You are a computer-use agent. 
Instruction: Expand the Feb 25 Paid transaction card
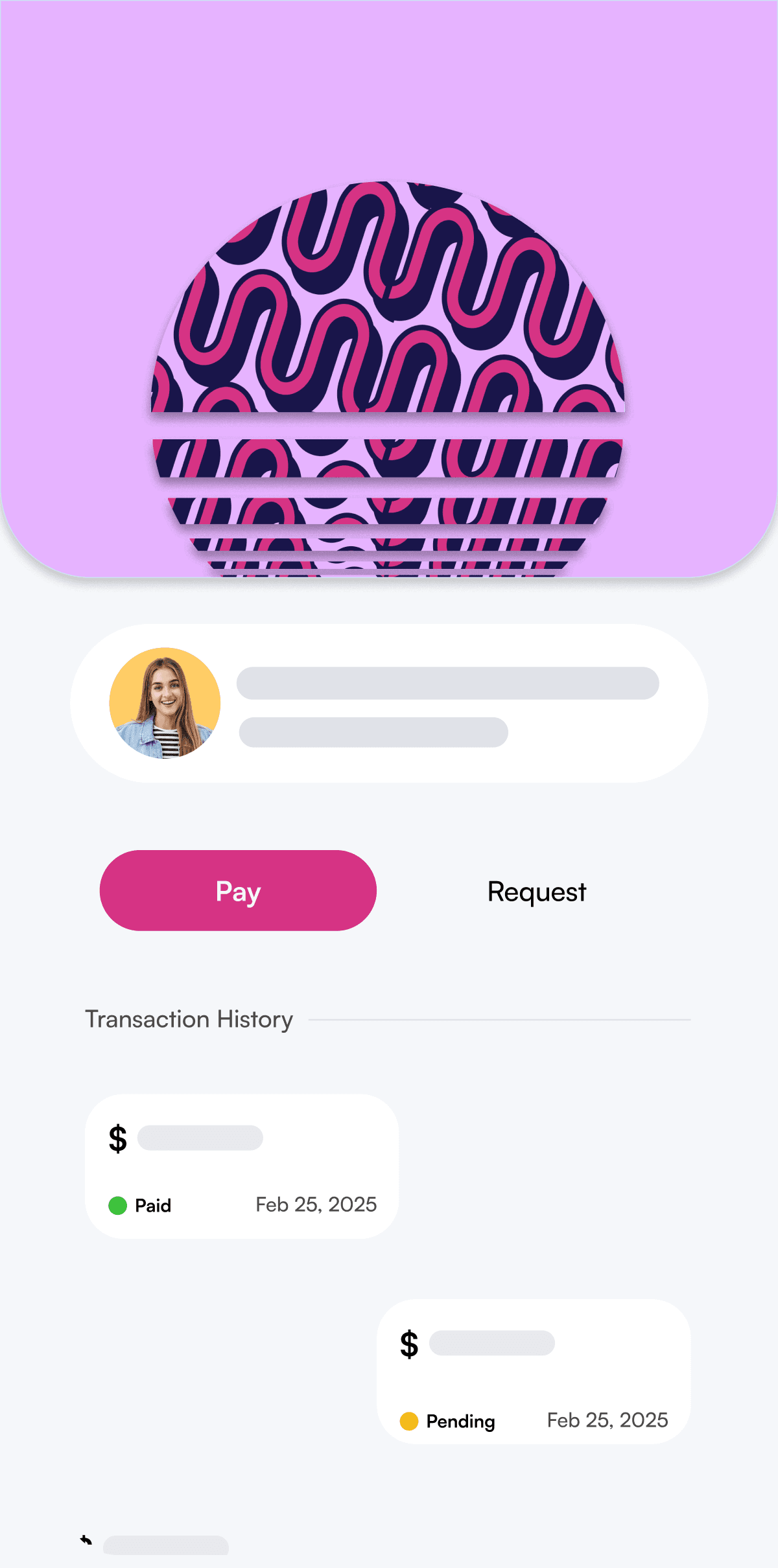pyautogui.click(x=243, y=1163)
